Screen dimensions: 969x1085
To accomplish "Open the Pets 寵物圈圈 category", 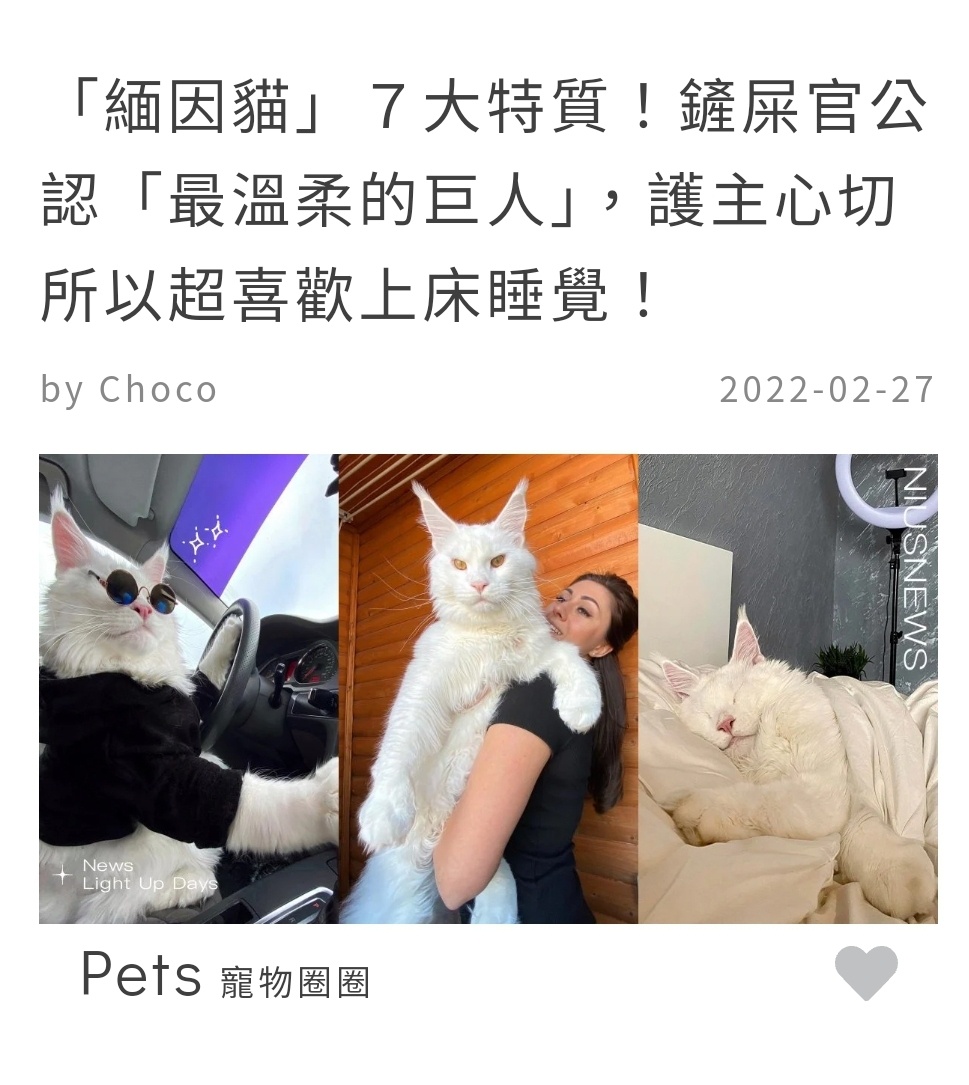I will tap(225, 974).
